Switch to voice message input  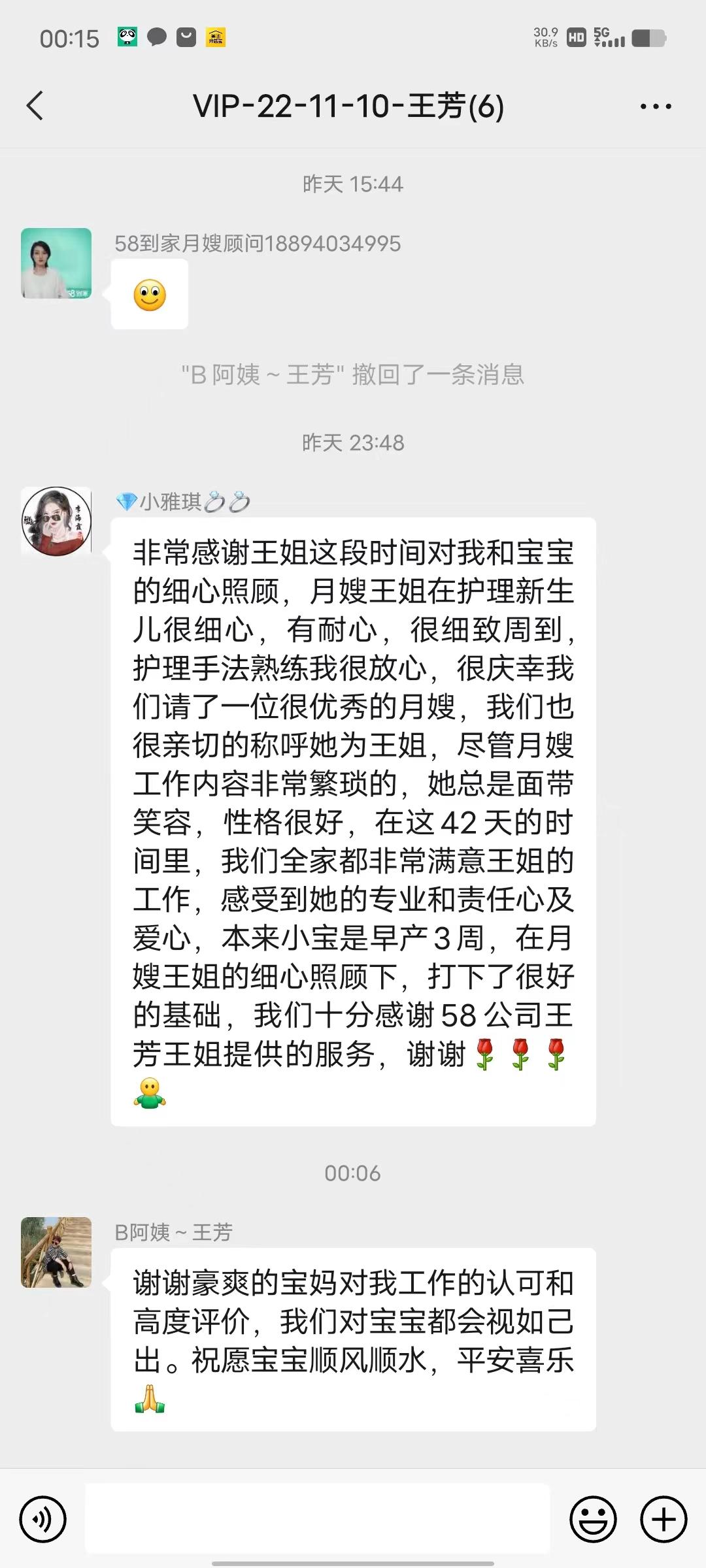43,1520
